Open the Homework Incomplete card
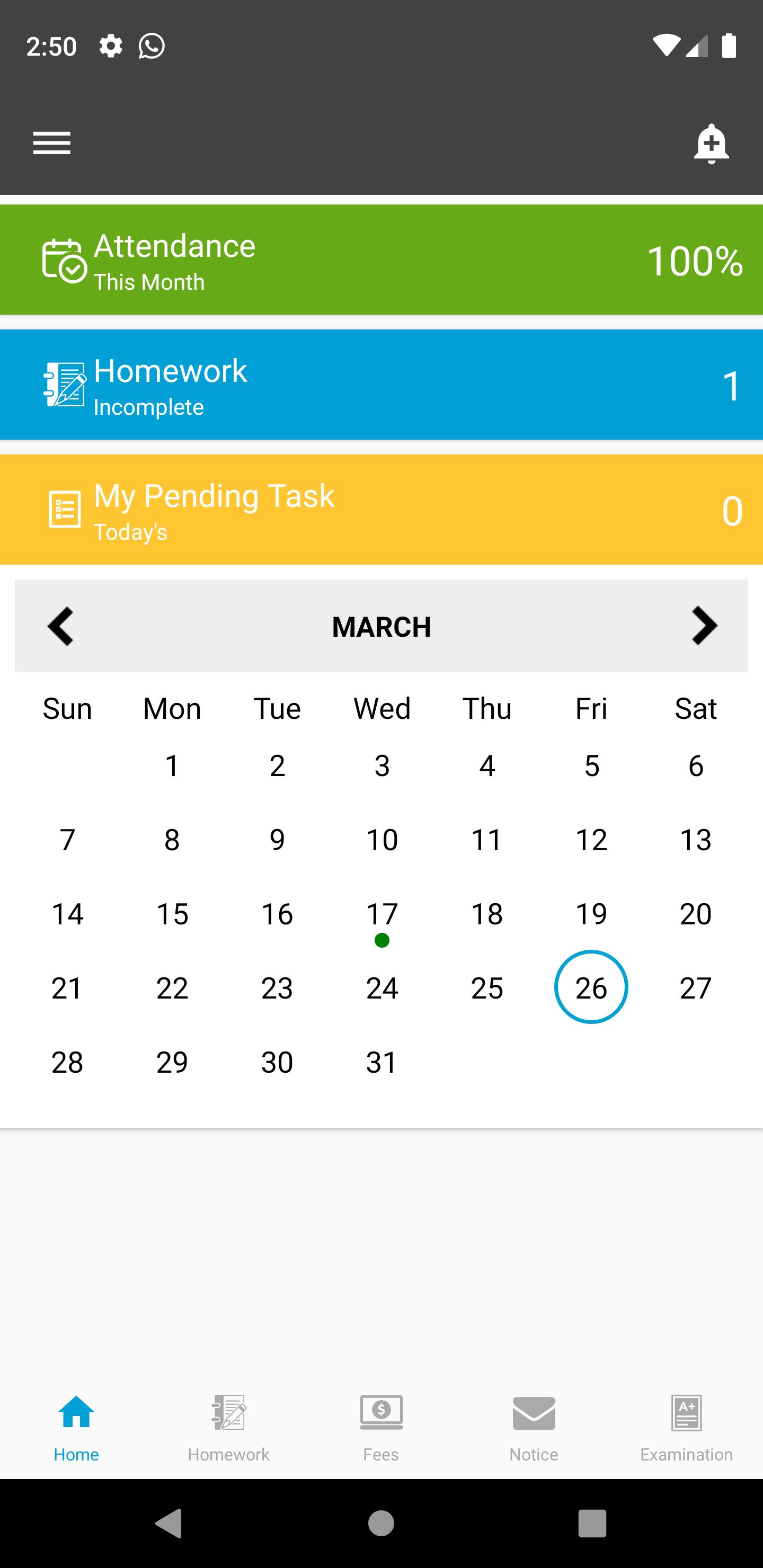Screen dimensions: 763x1568 [x=381, y=385]
